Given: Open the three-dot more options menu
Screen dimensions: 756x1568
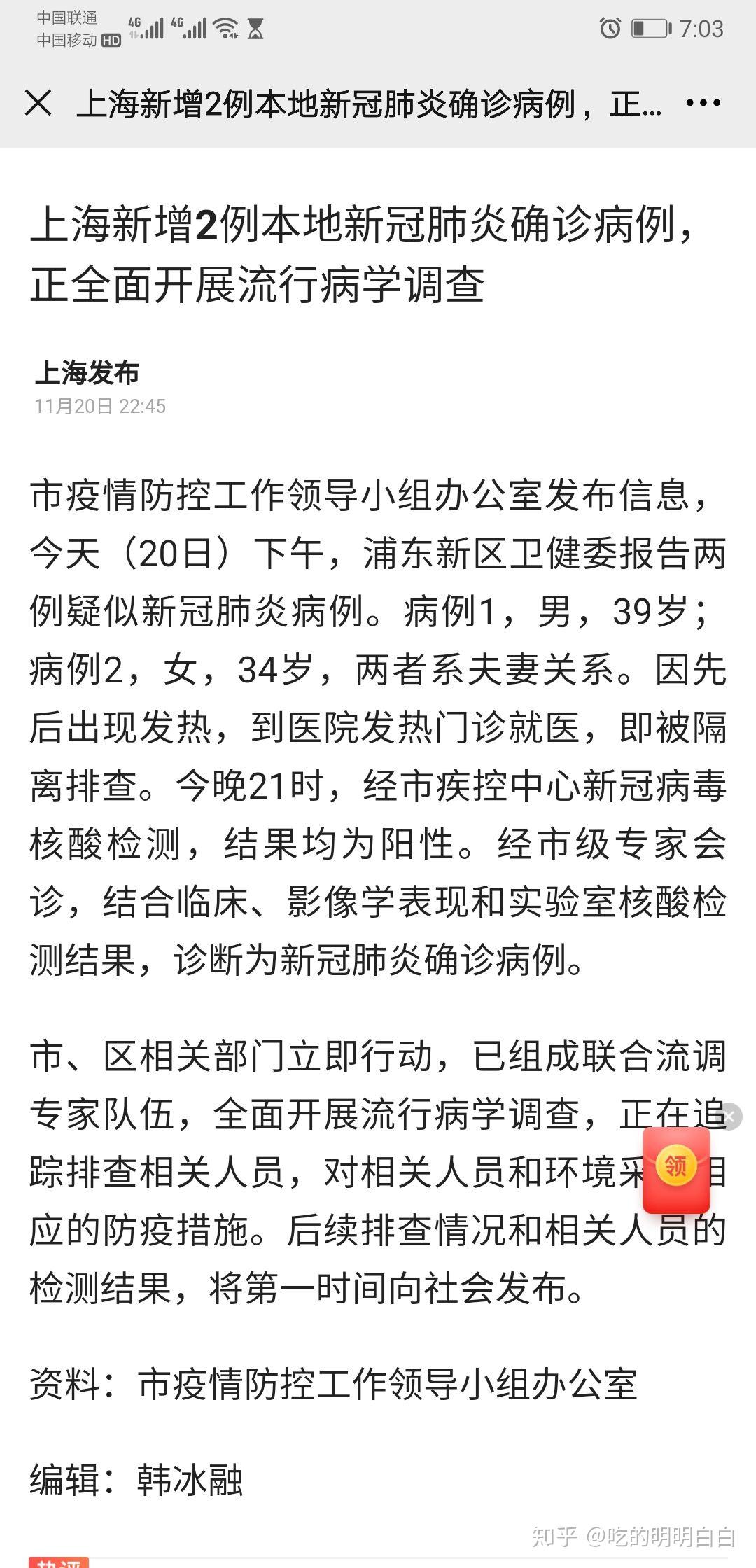Looking at the screenshot, I should click(703, 103).
